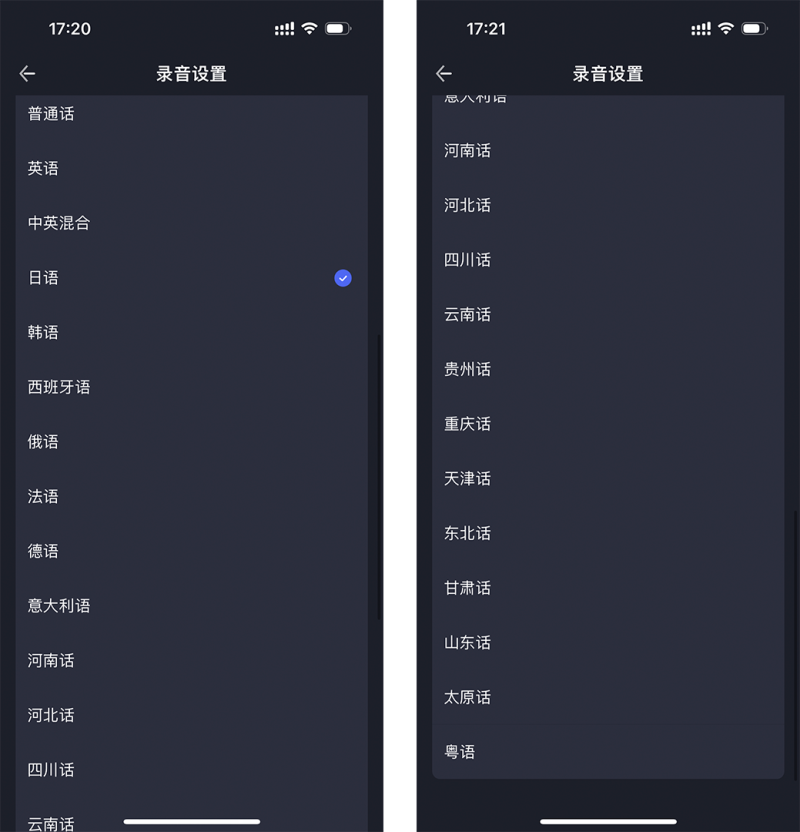Pick 天津话 as the recording dialect

click(x=467, y=478)
